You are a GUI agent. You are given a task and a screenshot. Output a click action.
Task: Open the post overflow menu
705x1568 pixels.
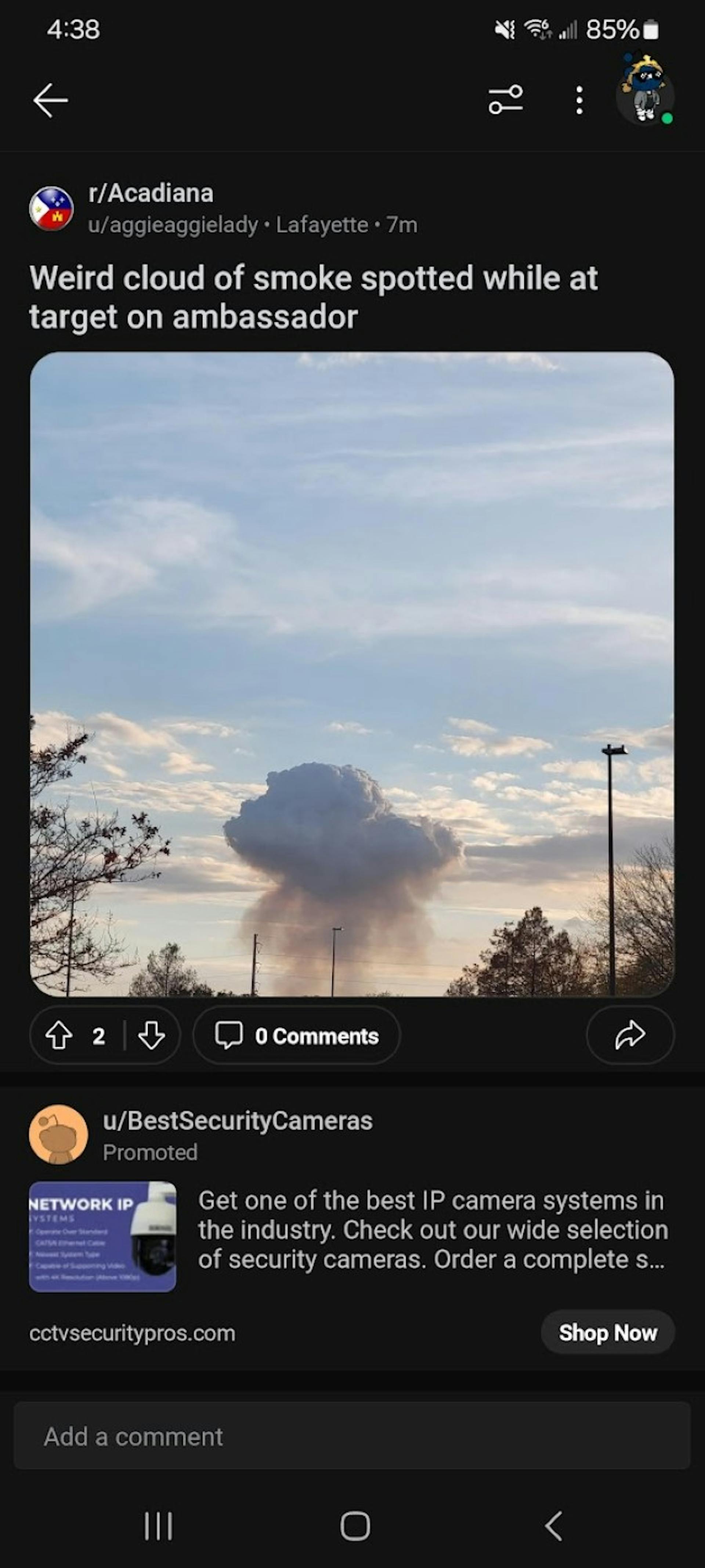[x=576, y=99]
